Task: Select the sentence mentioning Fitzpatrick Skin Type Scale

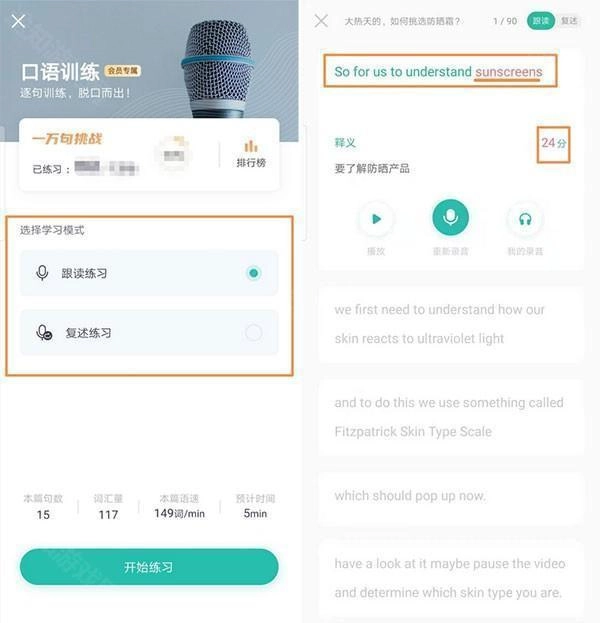Action: [451, 417]
